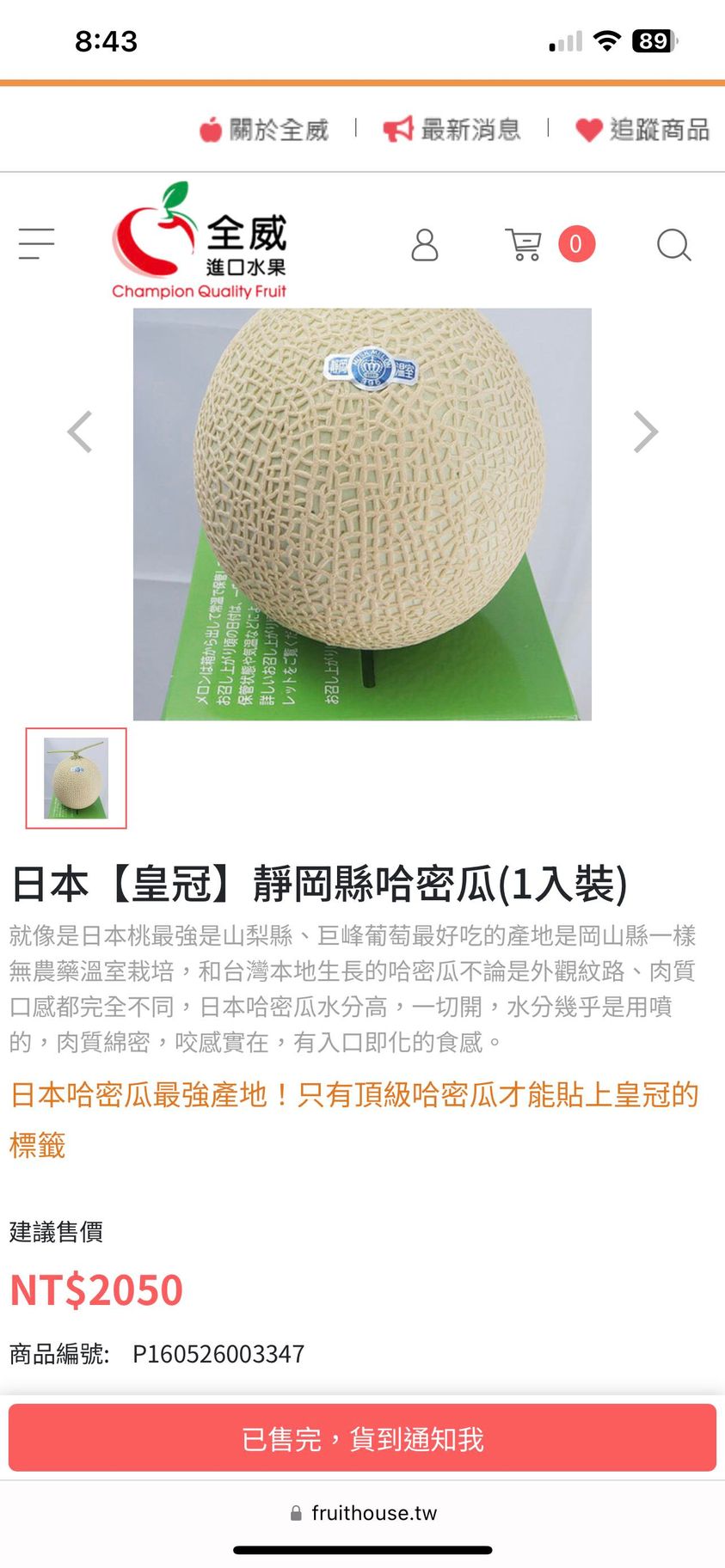Tap the fruithouse.tw address bar
725x1568 pixels.
pos(364,1513)
